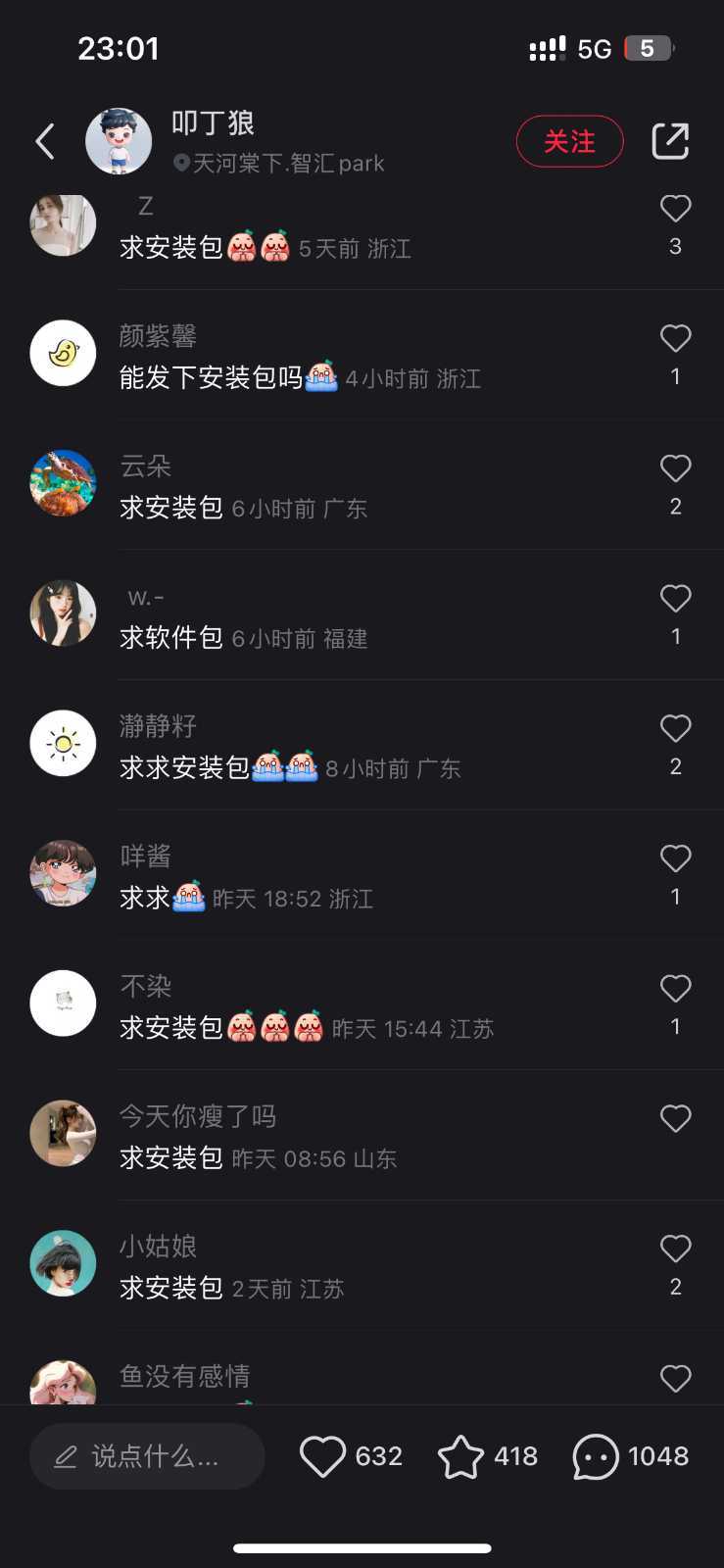Image resolution: width=724 pixels, height=1568 pixels.
Task: Like 咩酱's comment heart
Action: click(x=675, y=858)
